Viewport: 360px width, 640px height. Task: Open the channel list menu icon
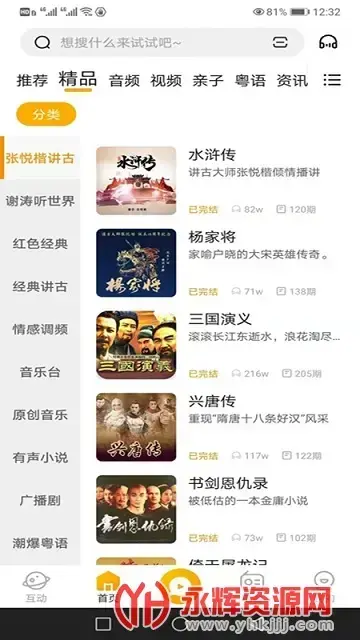[332, 80]
